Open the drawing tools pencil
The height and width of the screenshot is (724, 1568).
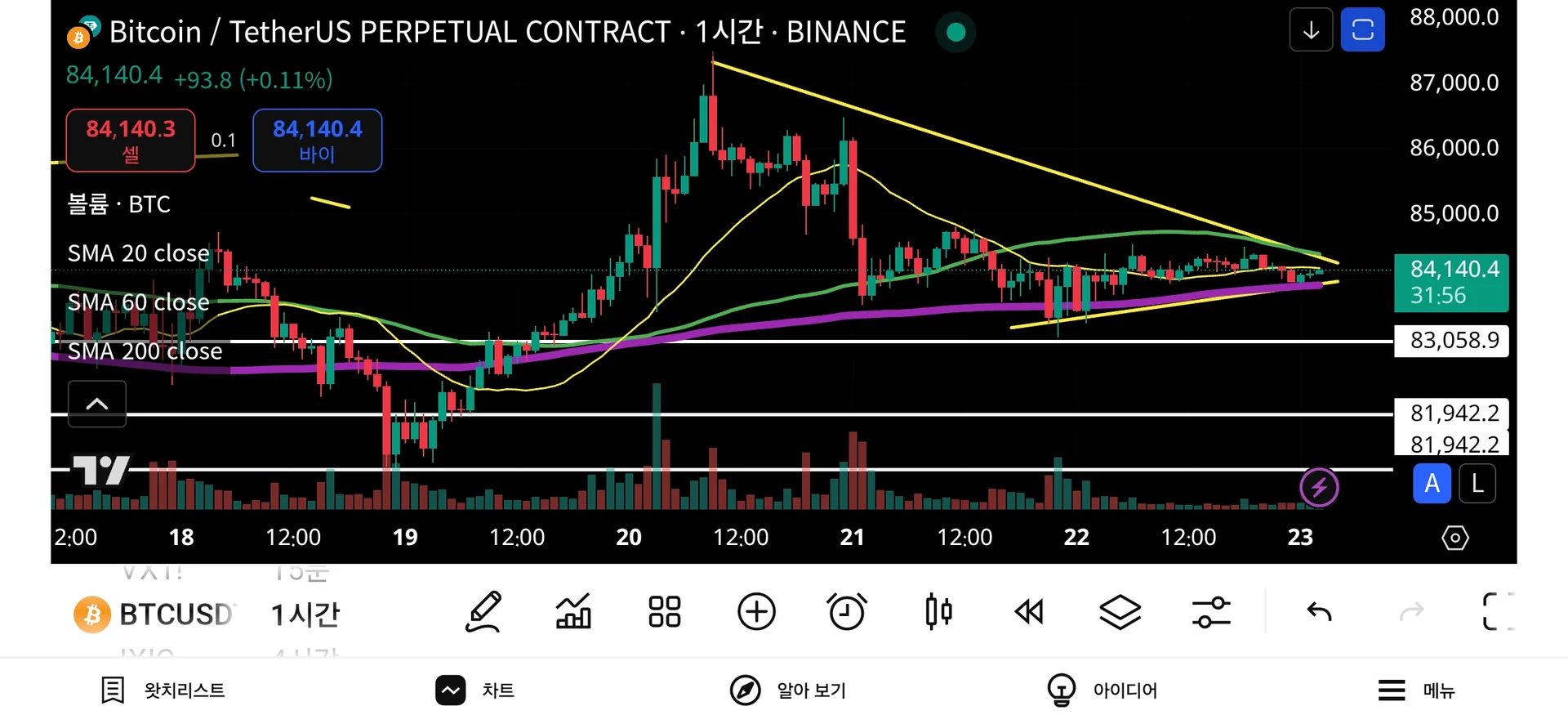pyautogui.click(x=483, y=612)
